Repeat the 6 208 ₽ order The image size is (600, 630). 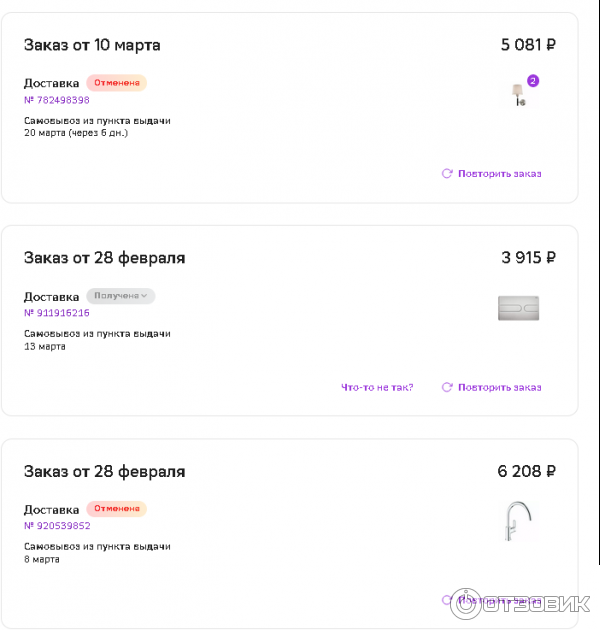tap(492, 600)
